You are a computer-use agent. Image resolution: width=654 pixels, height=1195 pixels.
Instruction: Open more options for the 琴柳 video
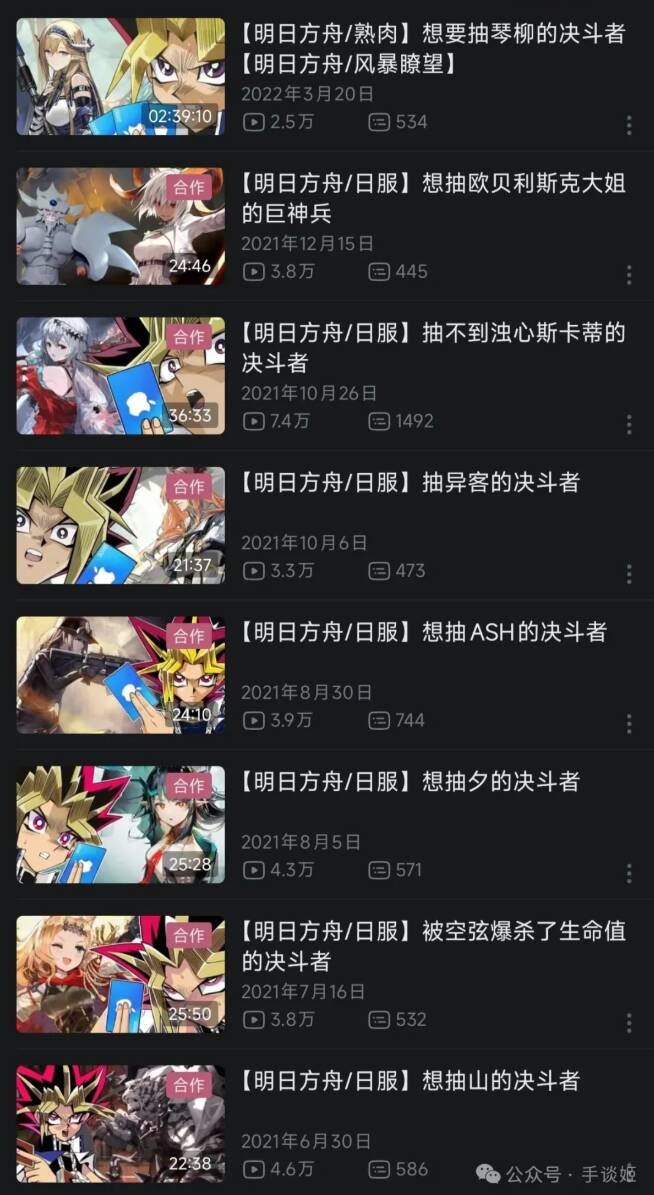tap(629, 125)
